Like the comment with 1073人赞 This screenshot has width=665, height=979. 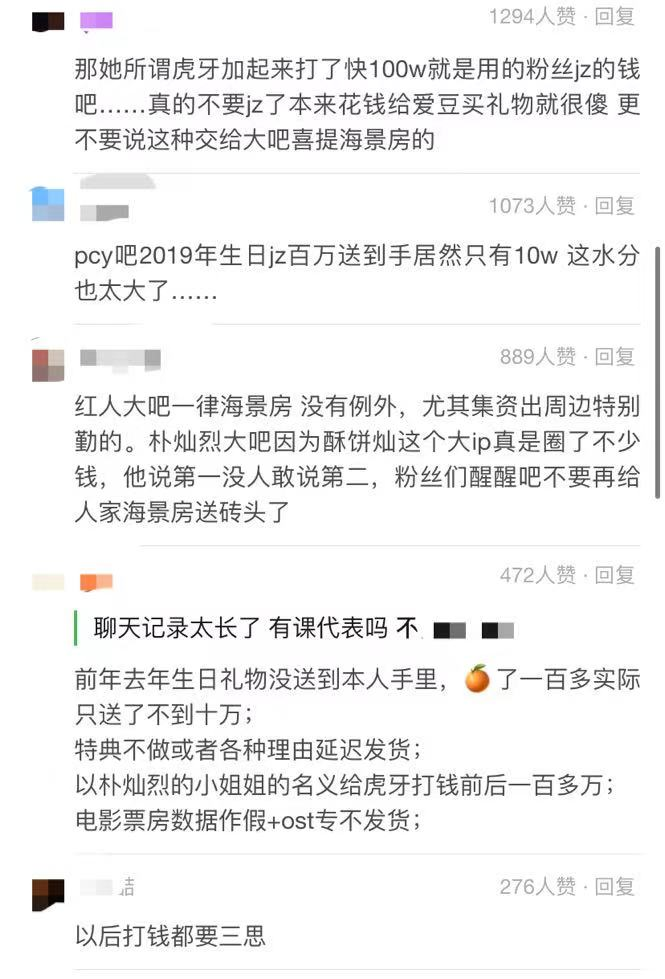532,206
